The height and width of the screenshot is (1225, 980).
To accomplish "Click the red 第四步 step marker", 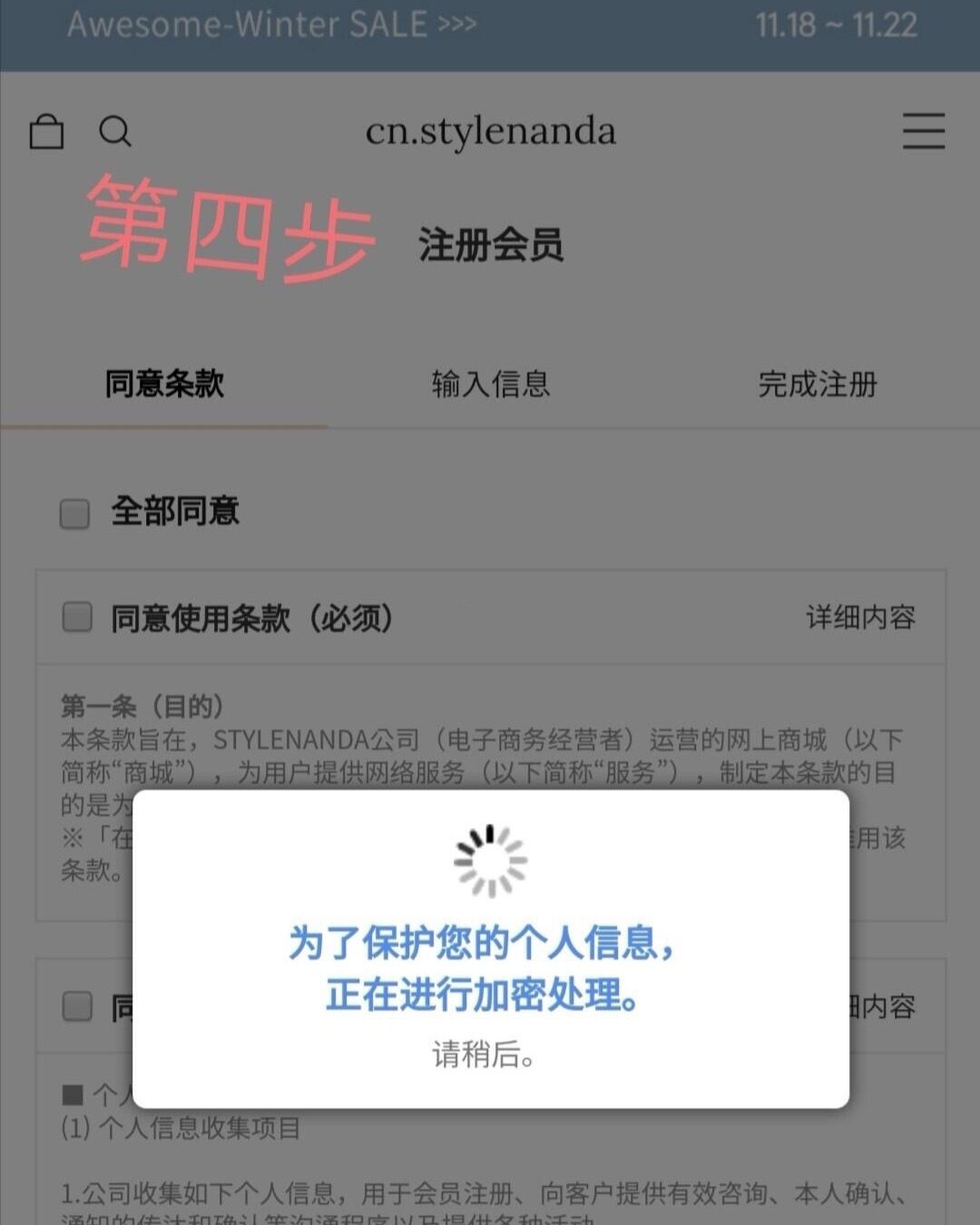I will 230,227.
